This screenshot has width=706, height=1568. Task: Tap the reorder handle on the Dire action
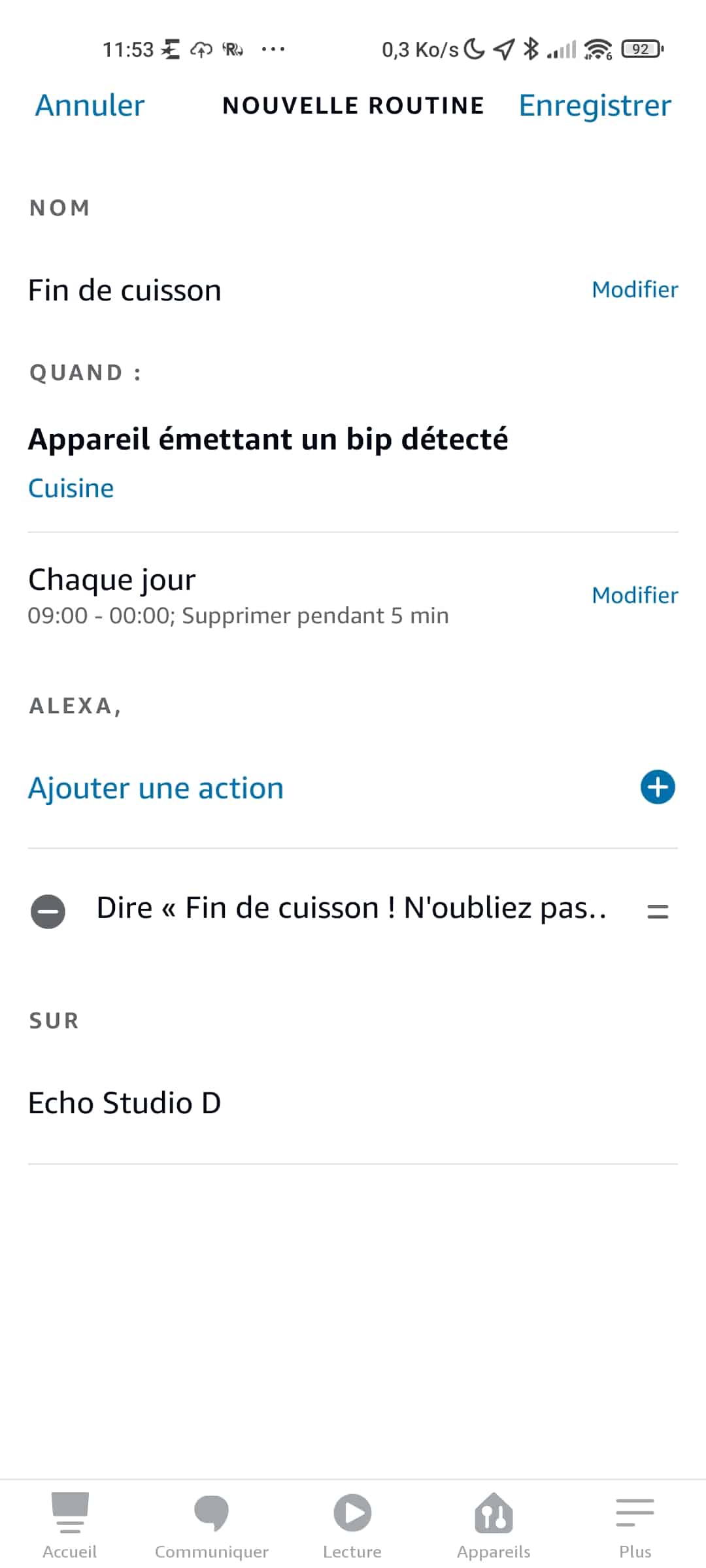click(658, 911)
